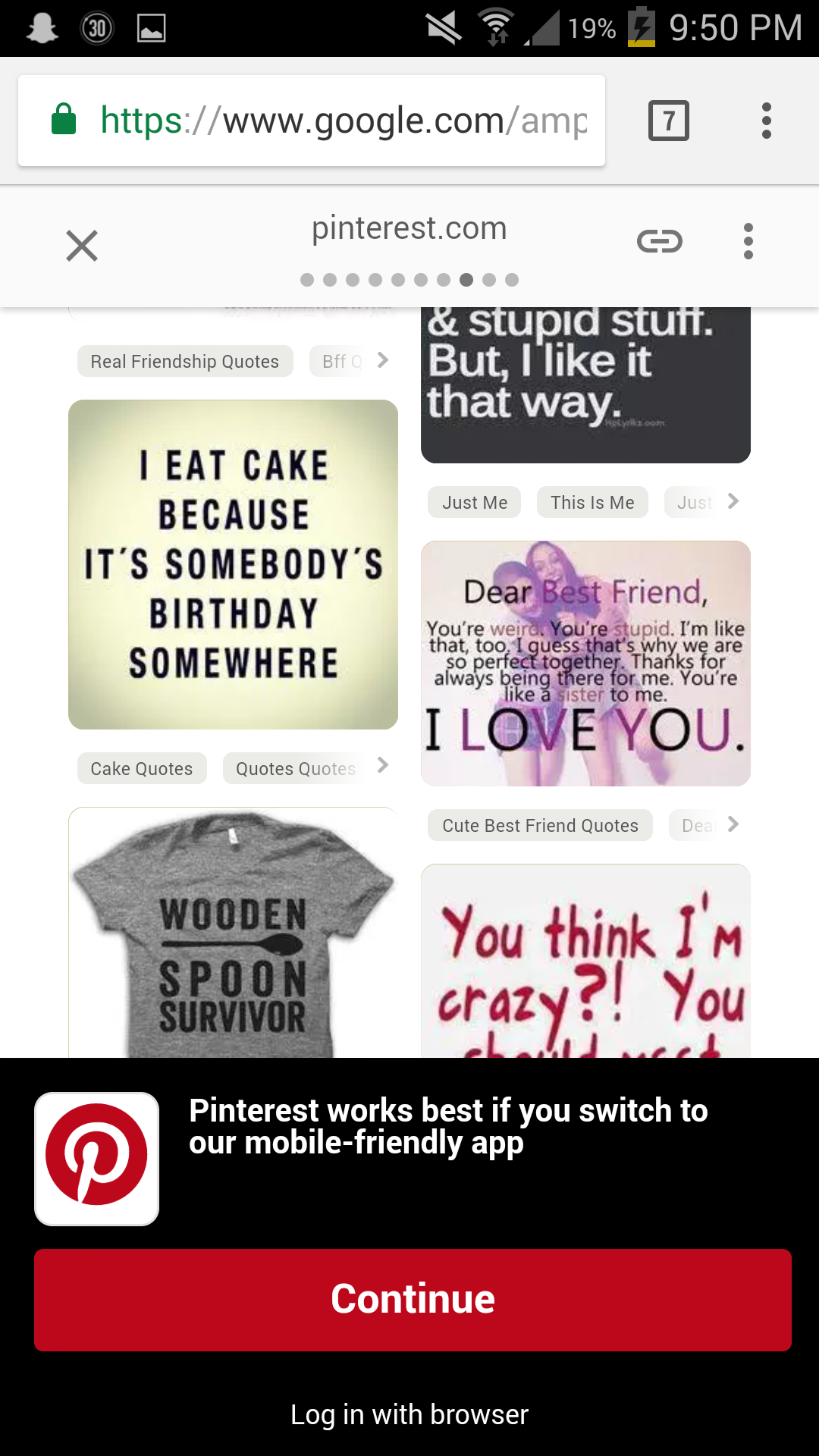819x1456 pixels.
Task: Select the Cake Quotes chip
Action: click(142, 768)
